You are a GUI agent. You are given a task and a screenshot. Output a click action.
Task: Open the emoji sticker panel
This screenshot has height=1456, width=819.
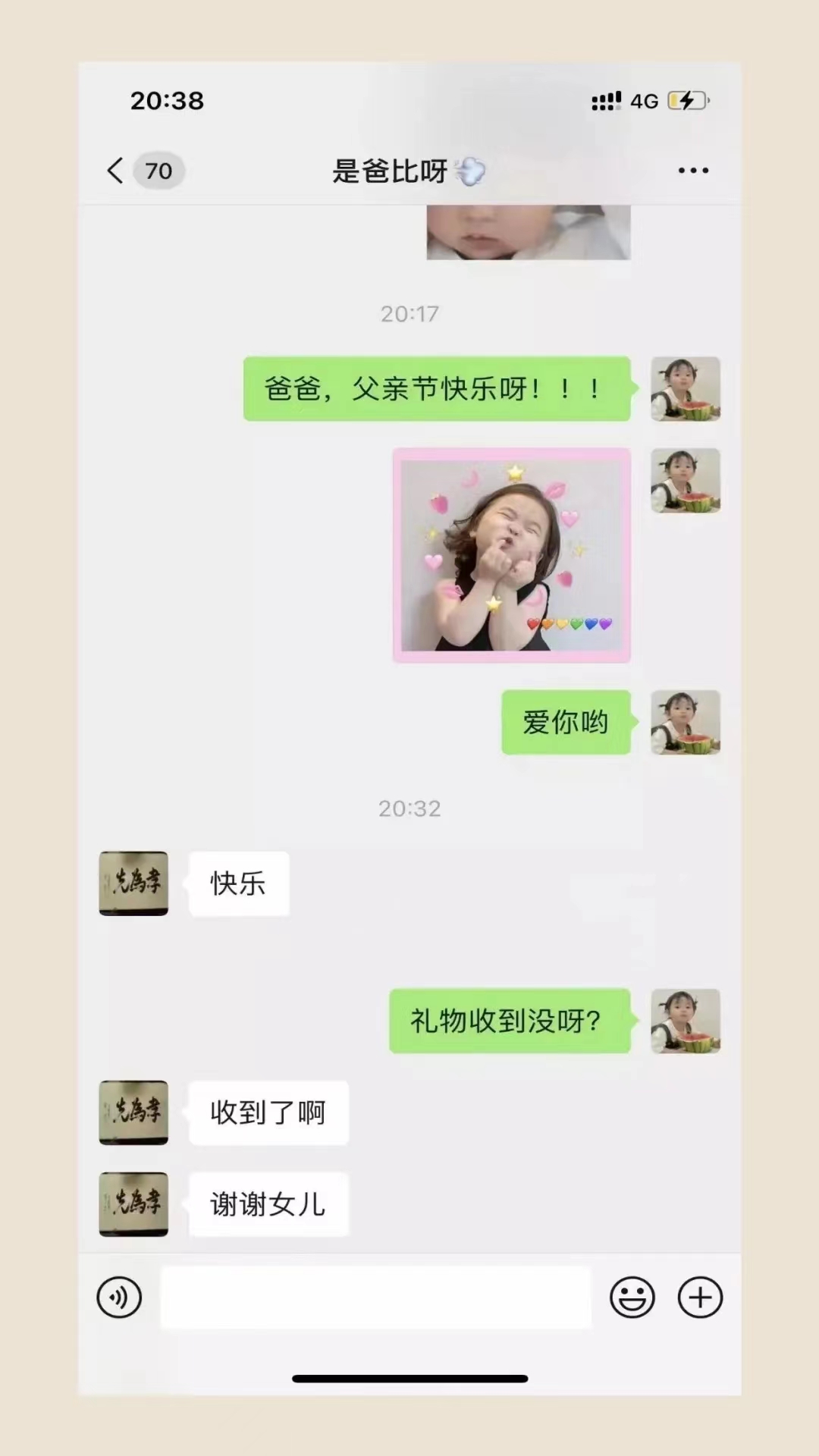point(632,1298)
